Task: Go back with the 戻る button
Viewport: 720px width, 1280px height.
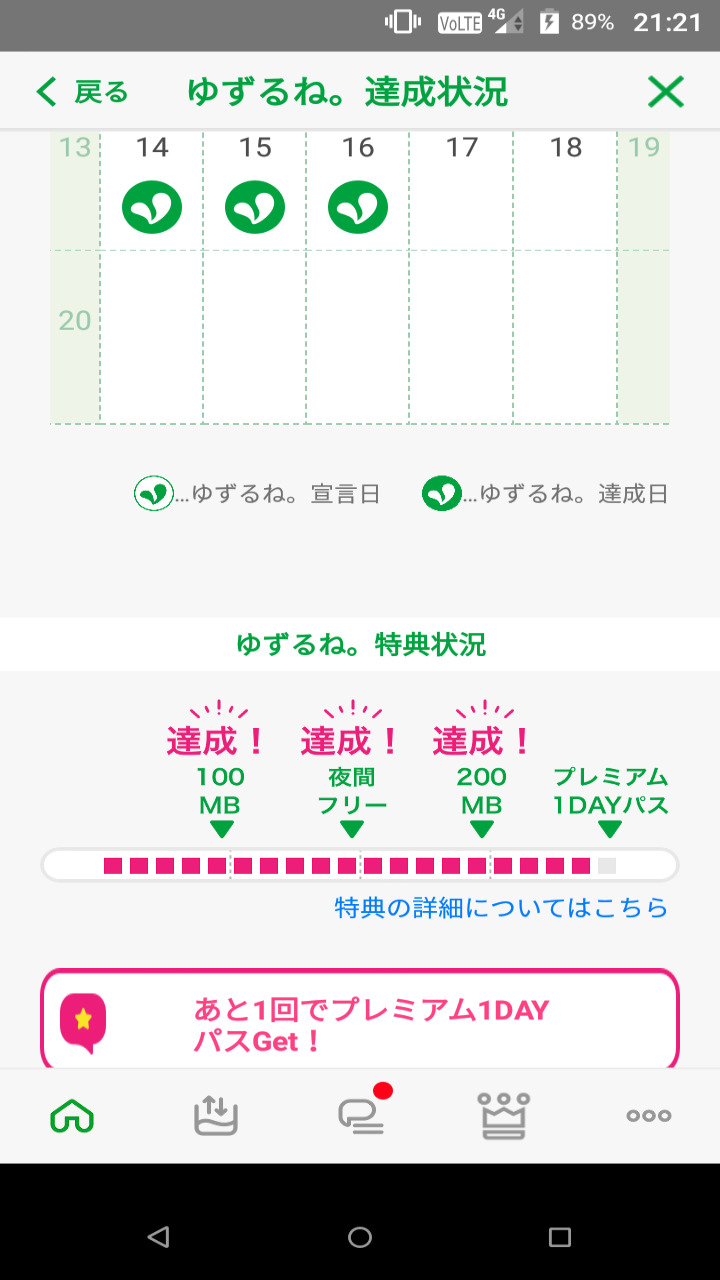Action: (82, 92)
